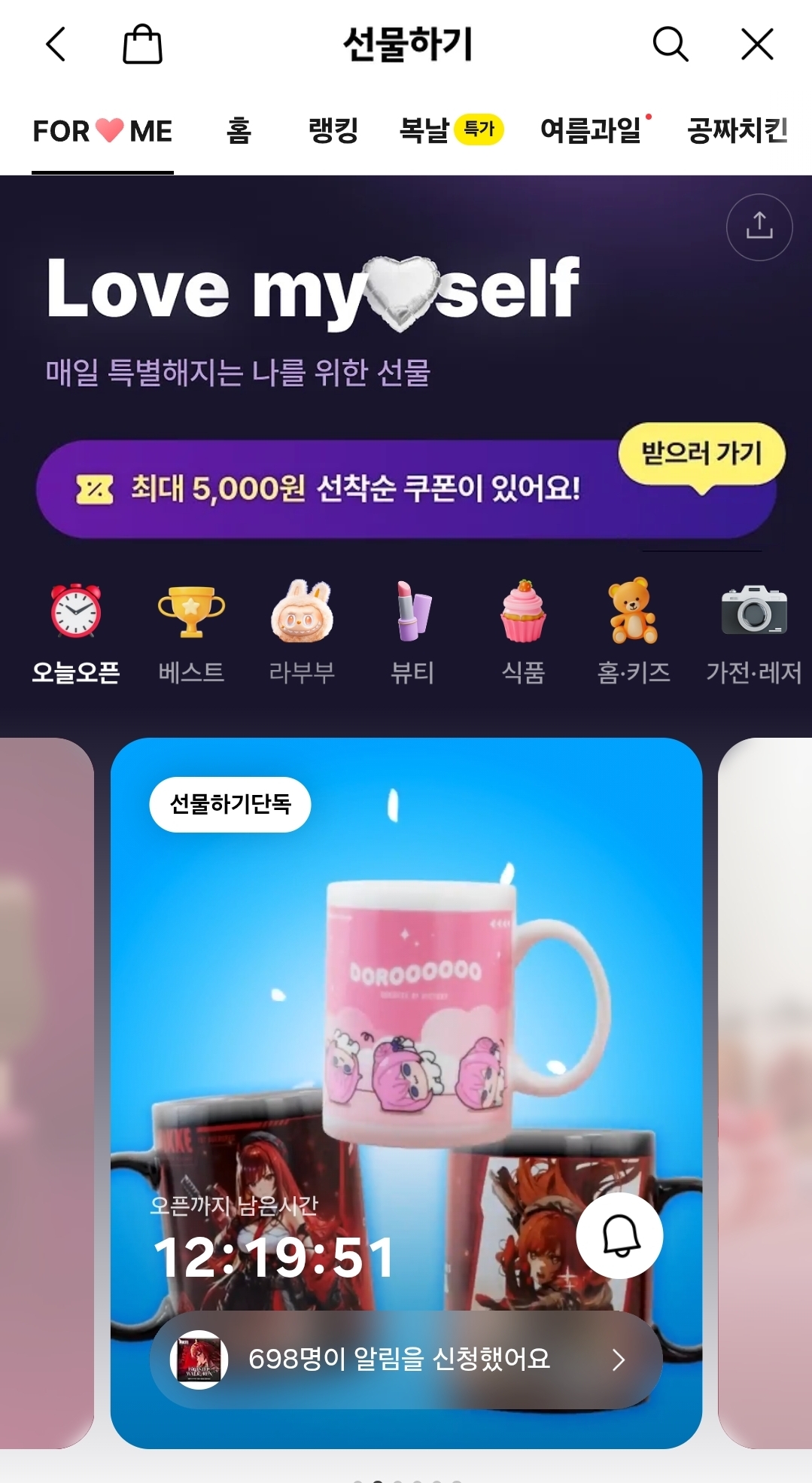Open the shopping bag icon
The width and height of the screenshot is (812, 1483).
[142, 44]
